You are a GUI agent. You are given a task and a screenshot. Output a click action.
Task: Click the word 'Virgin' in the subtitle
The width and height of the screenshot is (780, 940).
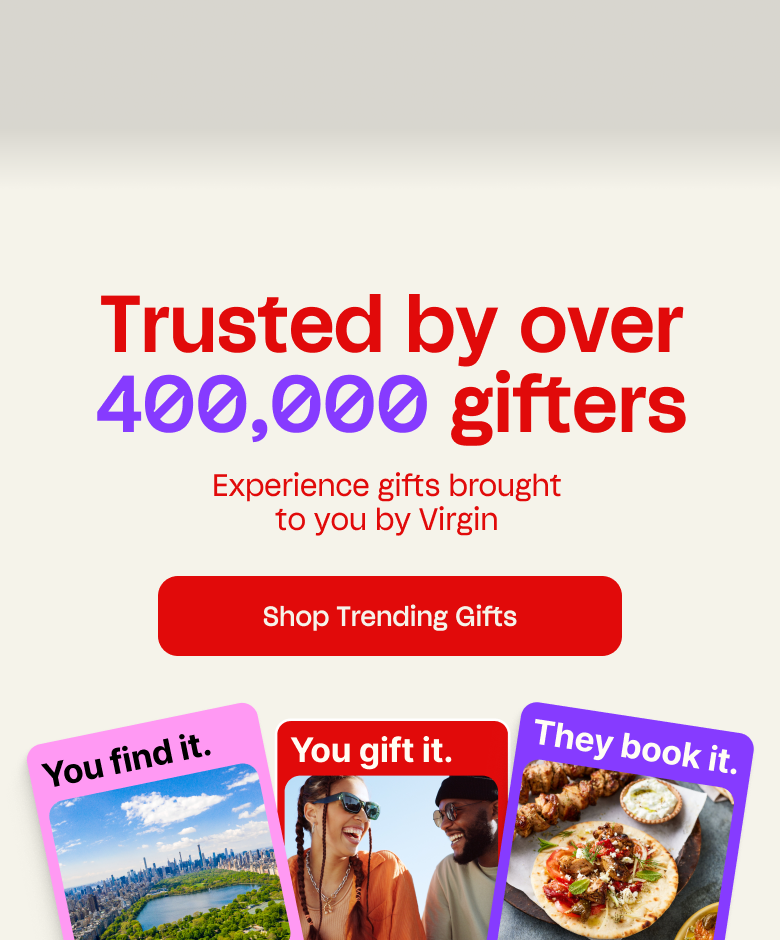(x=458, y=520)
